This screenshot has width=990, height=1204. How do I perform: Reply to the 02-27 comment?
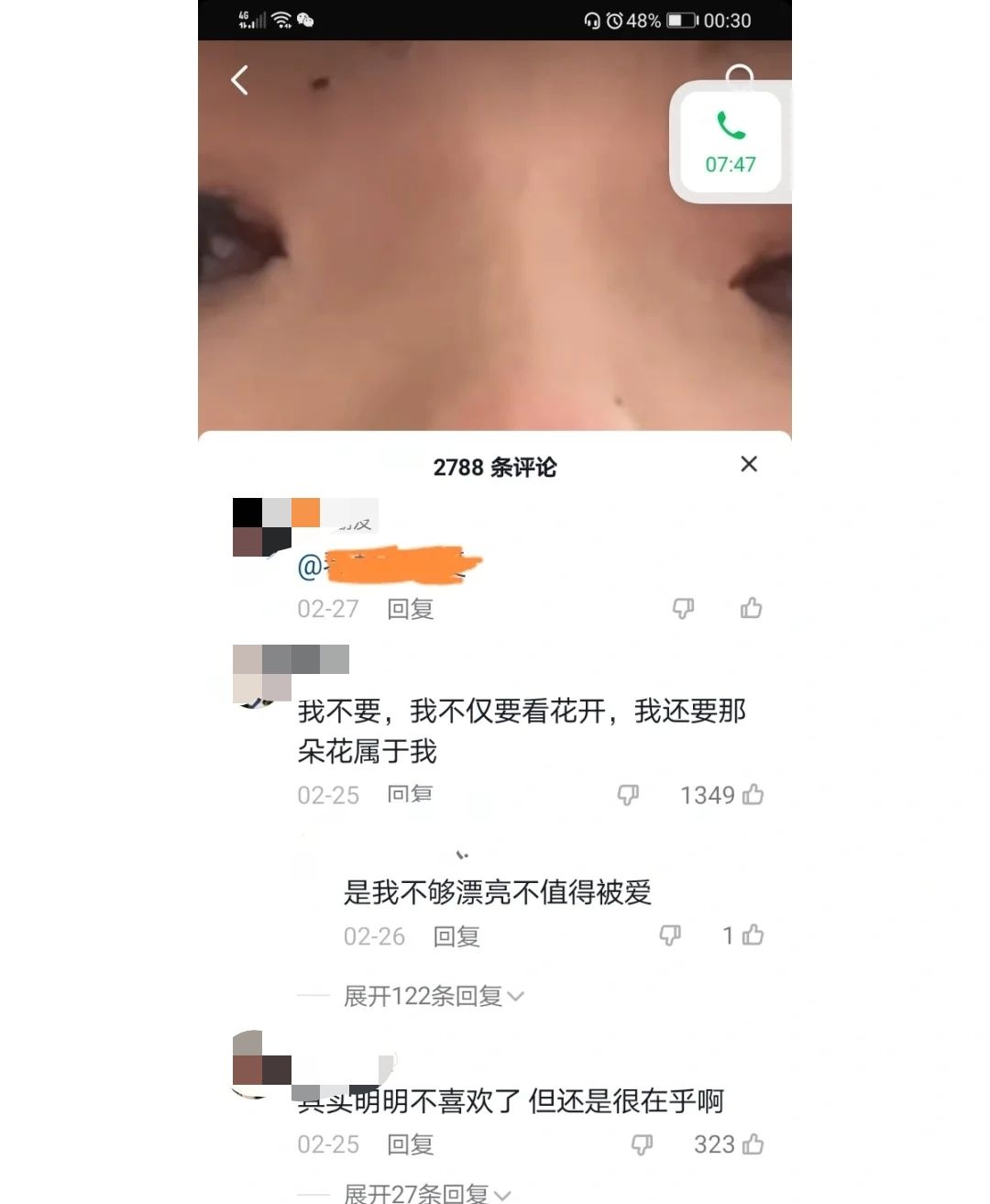point(410,609)
